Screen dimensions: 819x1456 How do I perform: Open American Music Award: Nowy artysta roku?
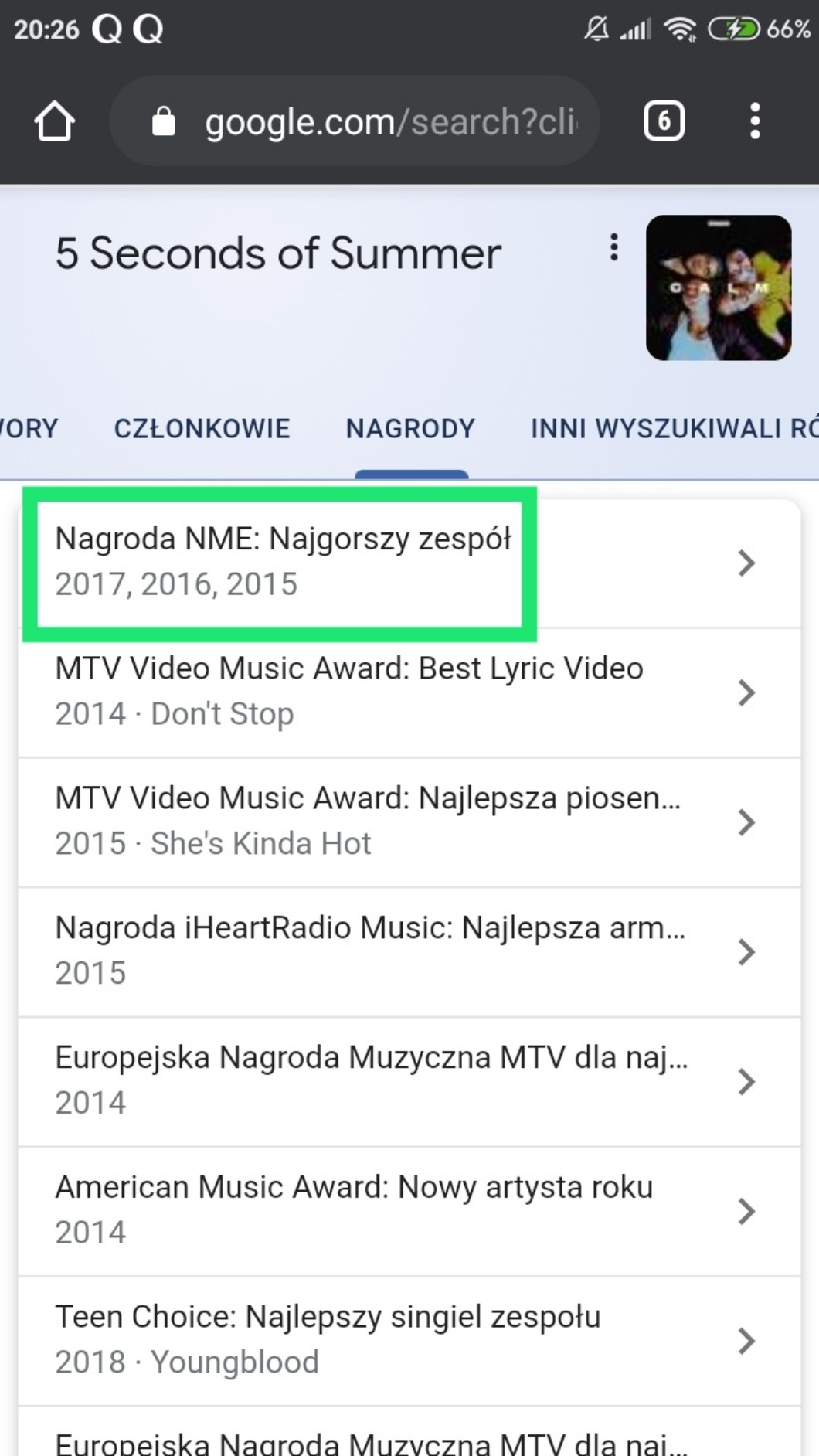tap(386, 1210)
